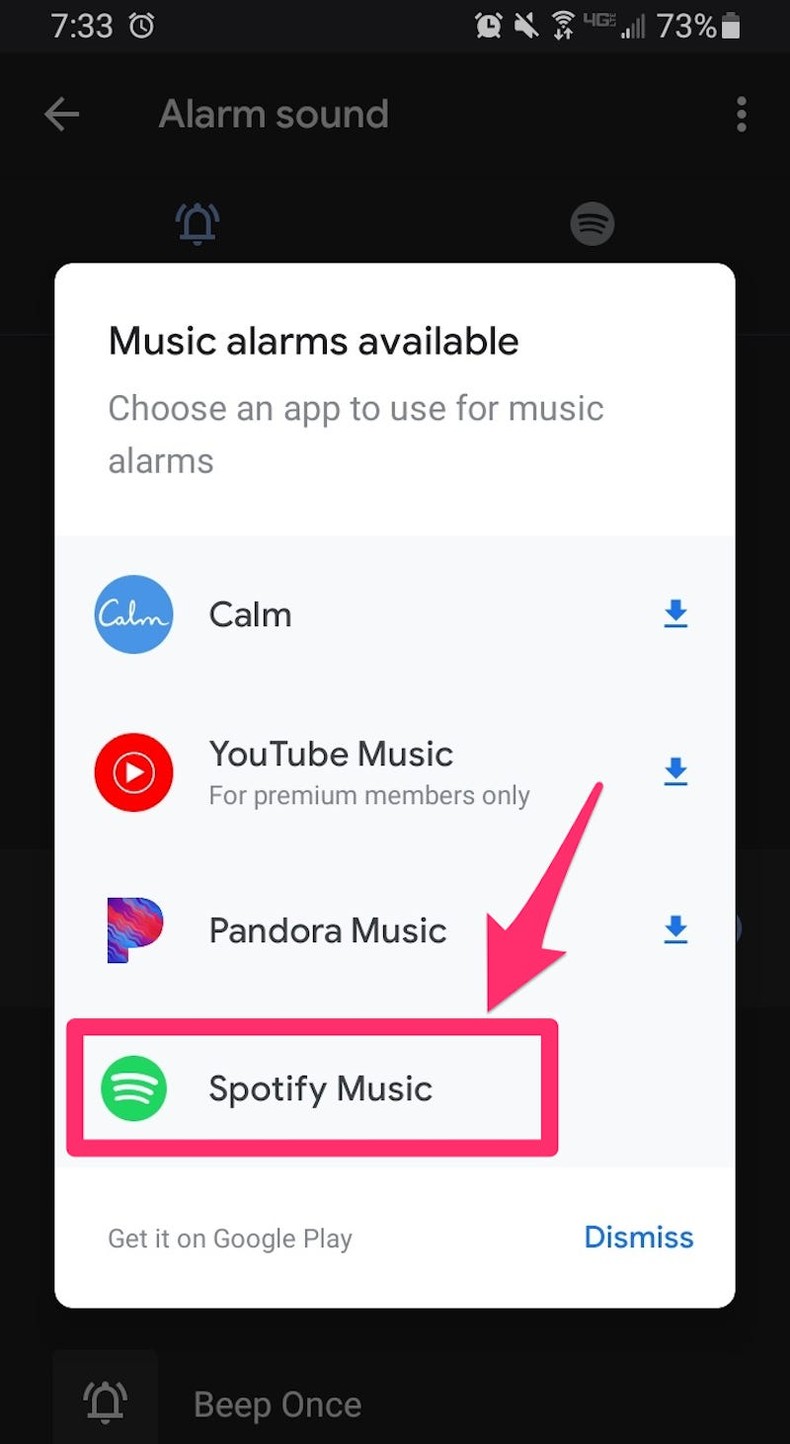Select Beep Once alarm sound

click(277, 1404)
